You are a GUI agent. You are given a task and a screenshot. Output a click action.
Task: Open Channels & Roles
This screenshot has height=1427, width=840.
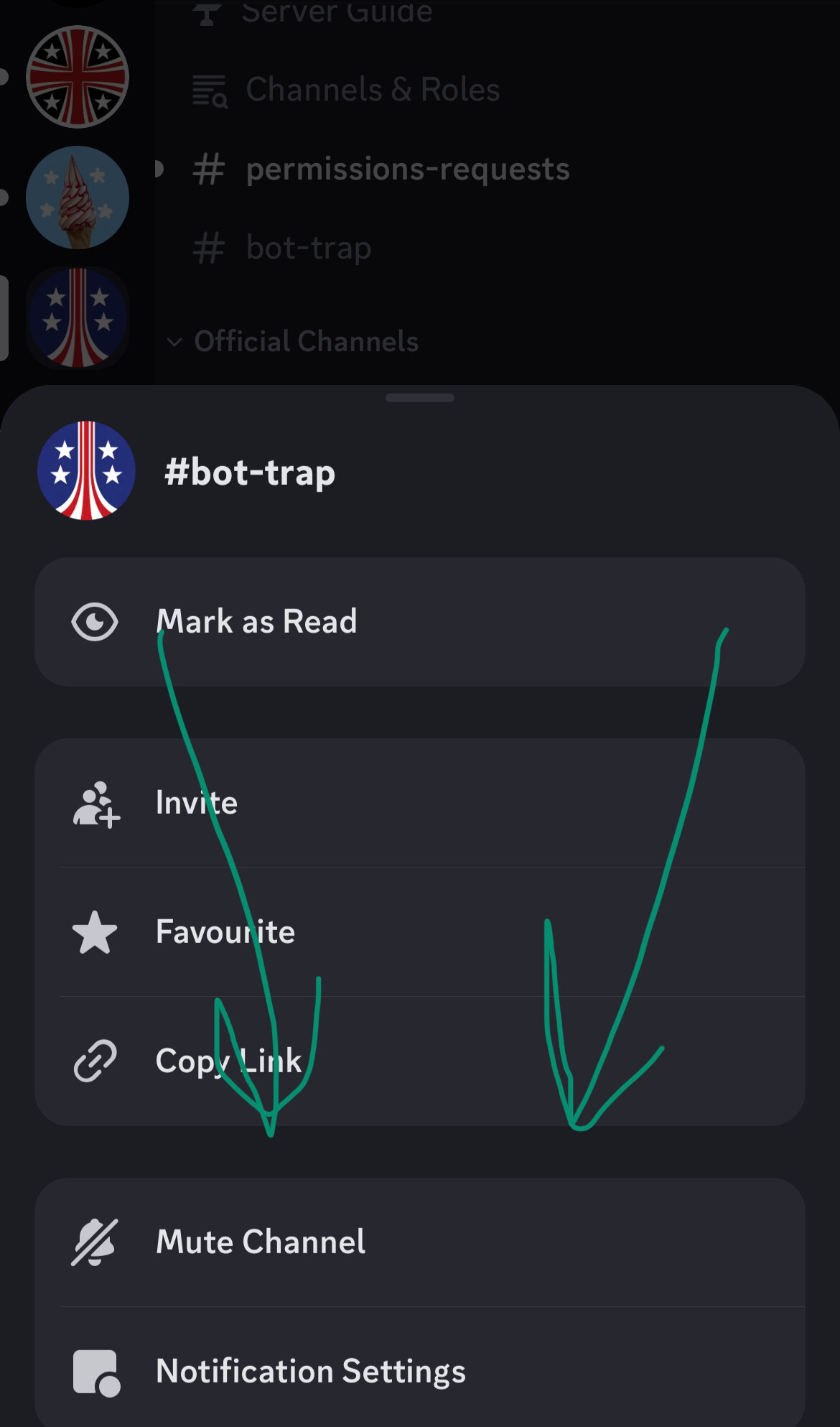pyautogui.click(x=372, y=90)
